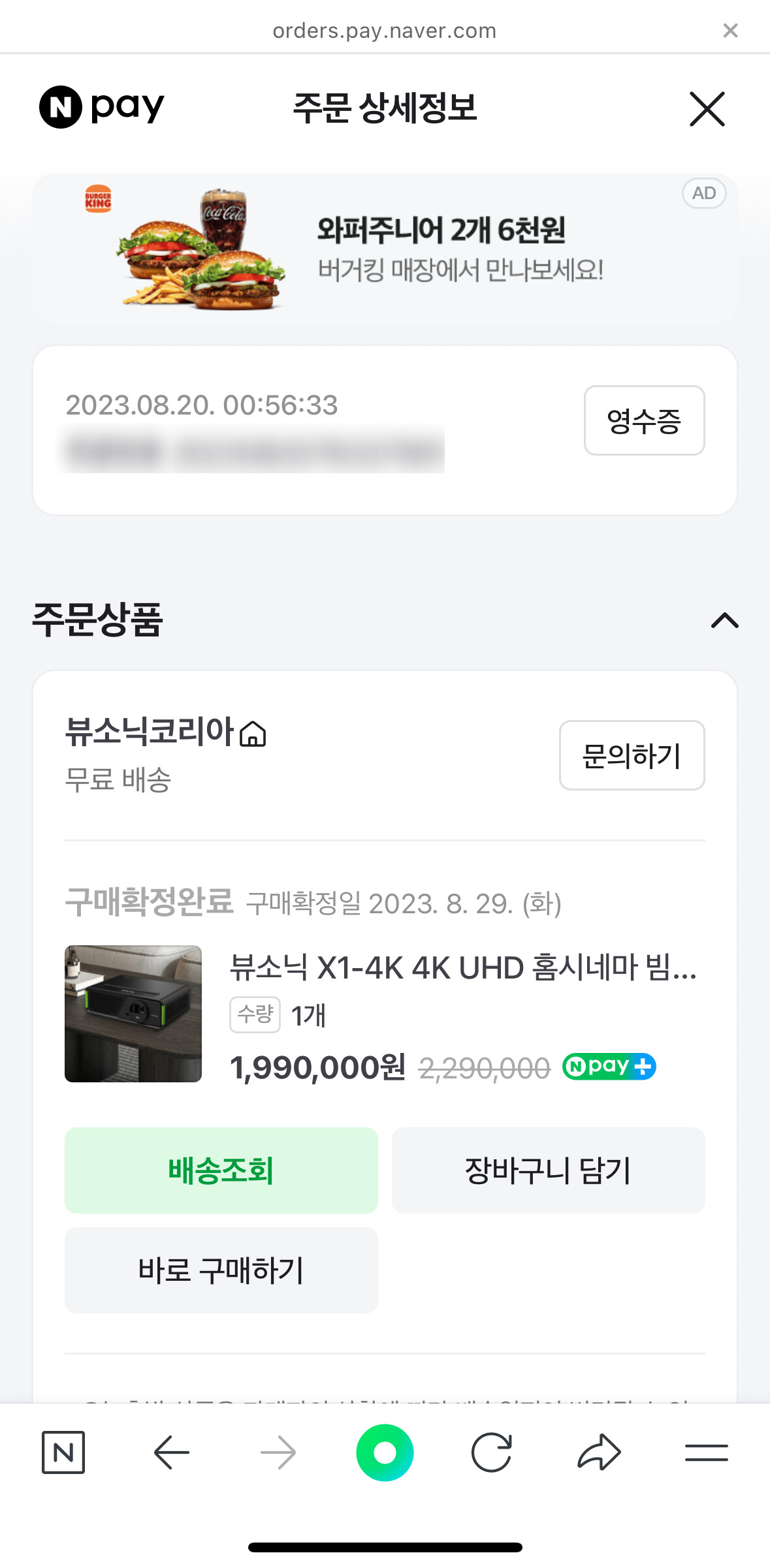
Task: Select 바로 구매하기 to buy again
Action: [221, 1270]
